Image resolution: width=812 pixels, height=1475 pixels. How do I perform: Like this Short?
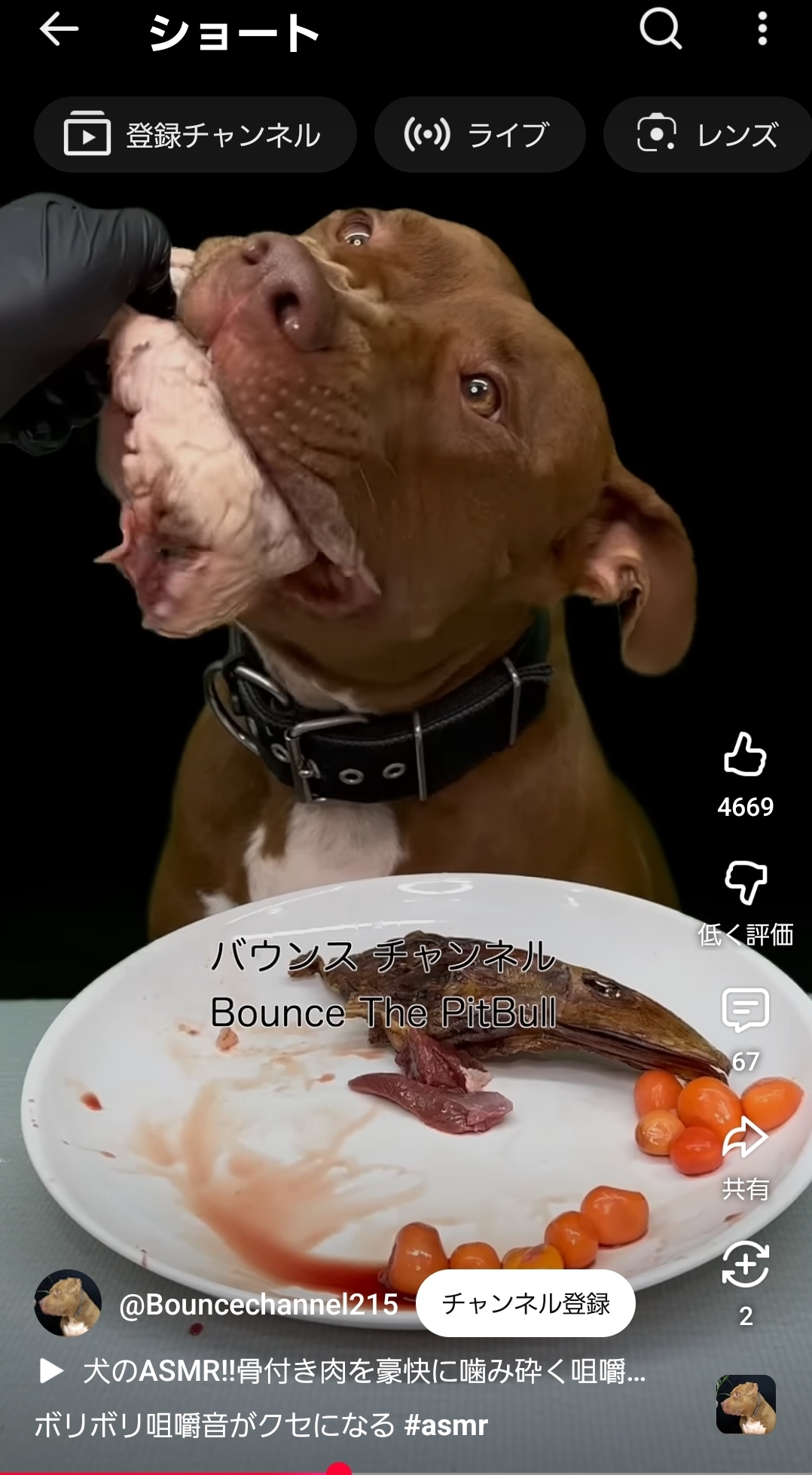coord(745,755)
